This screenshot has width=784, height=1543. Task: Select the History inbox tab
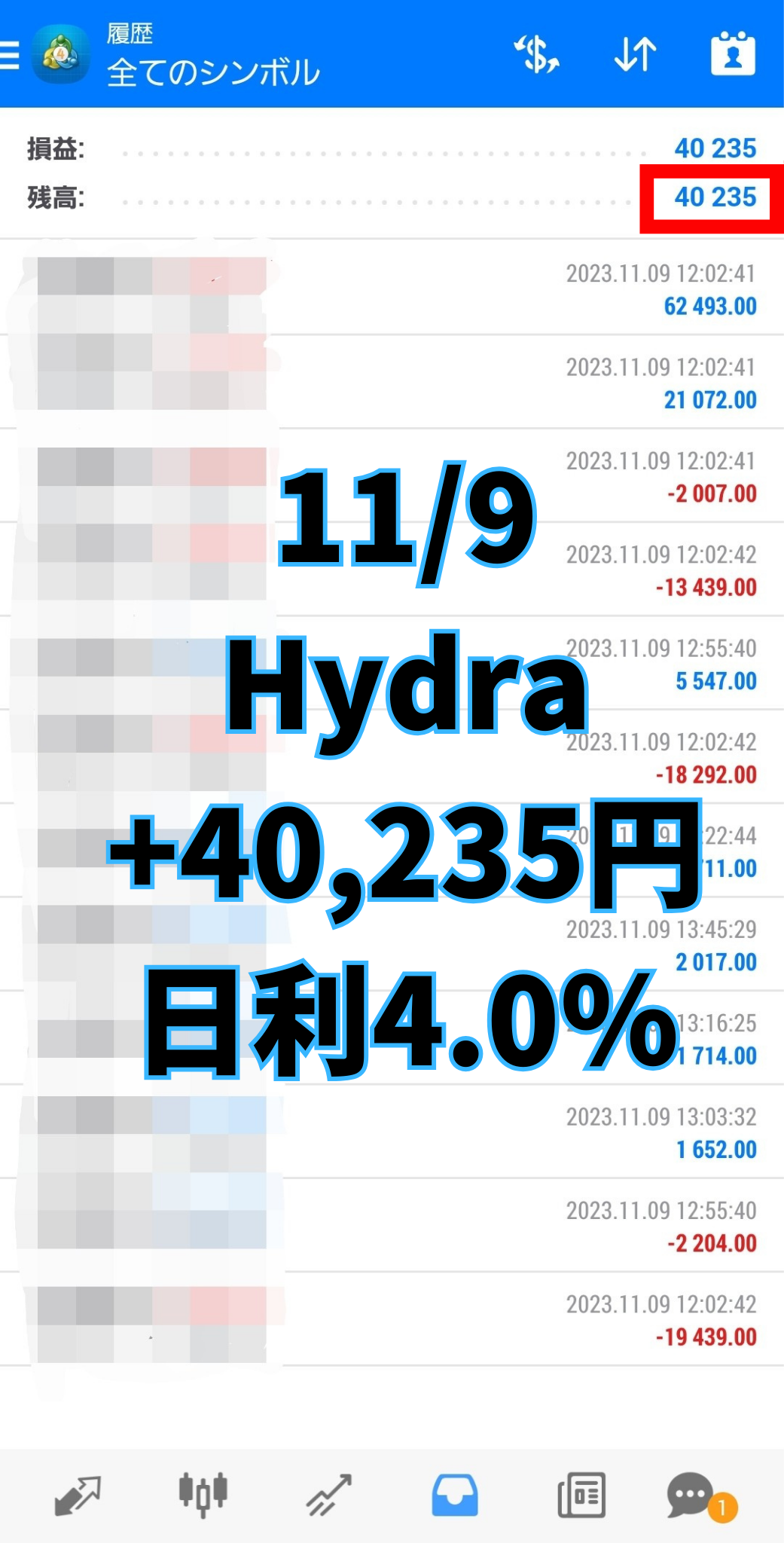454,1495
